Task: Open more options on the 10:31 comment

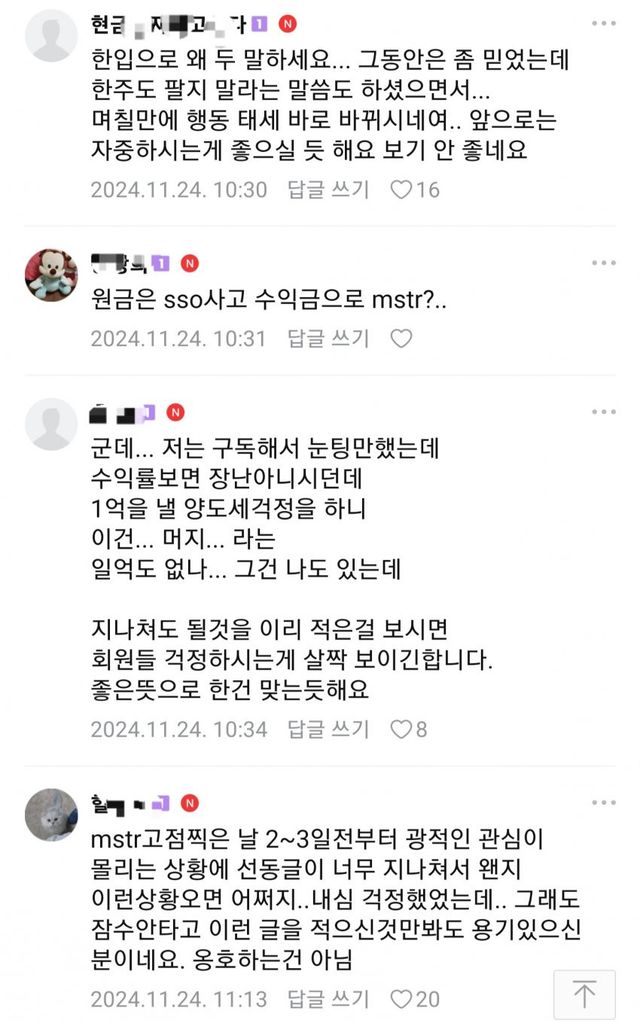Action: point(603,262)
